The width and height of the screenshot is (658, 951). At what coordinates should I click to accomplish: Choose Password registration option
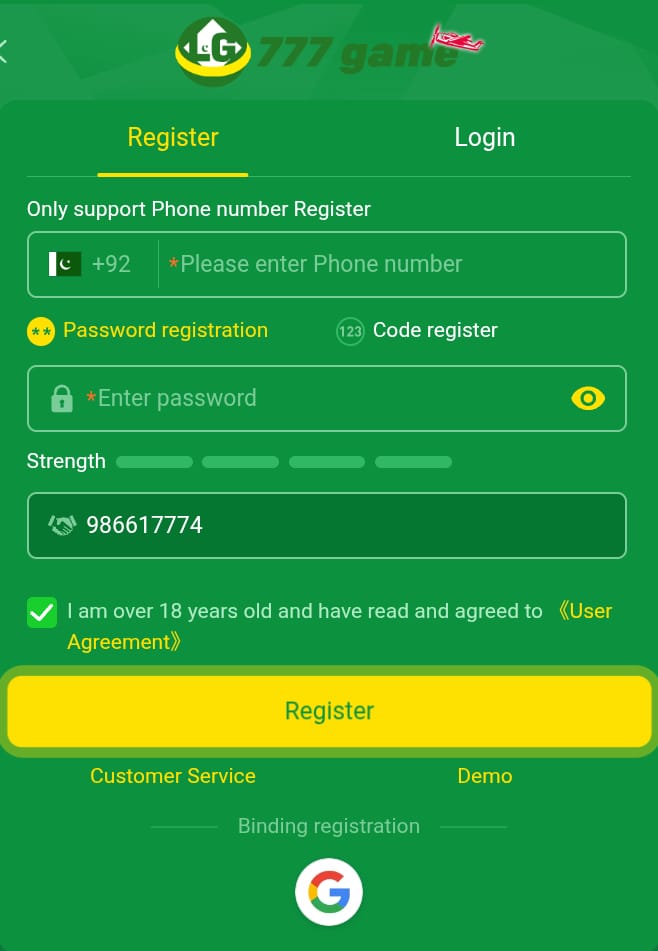(x=150, y=330)
